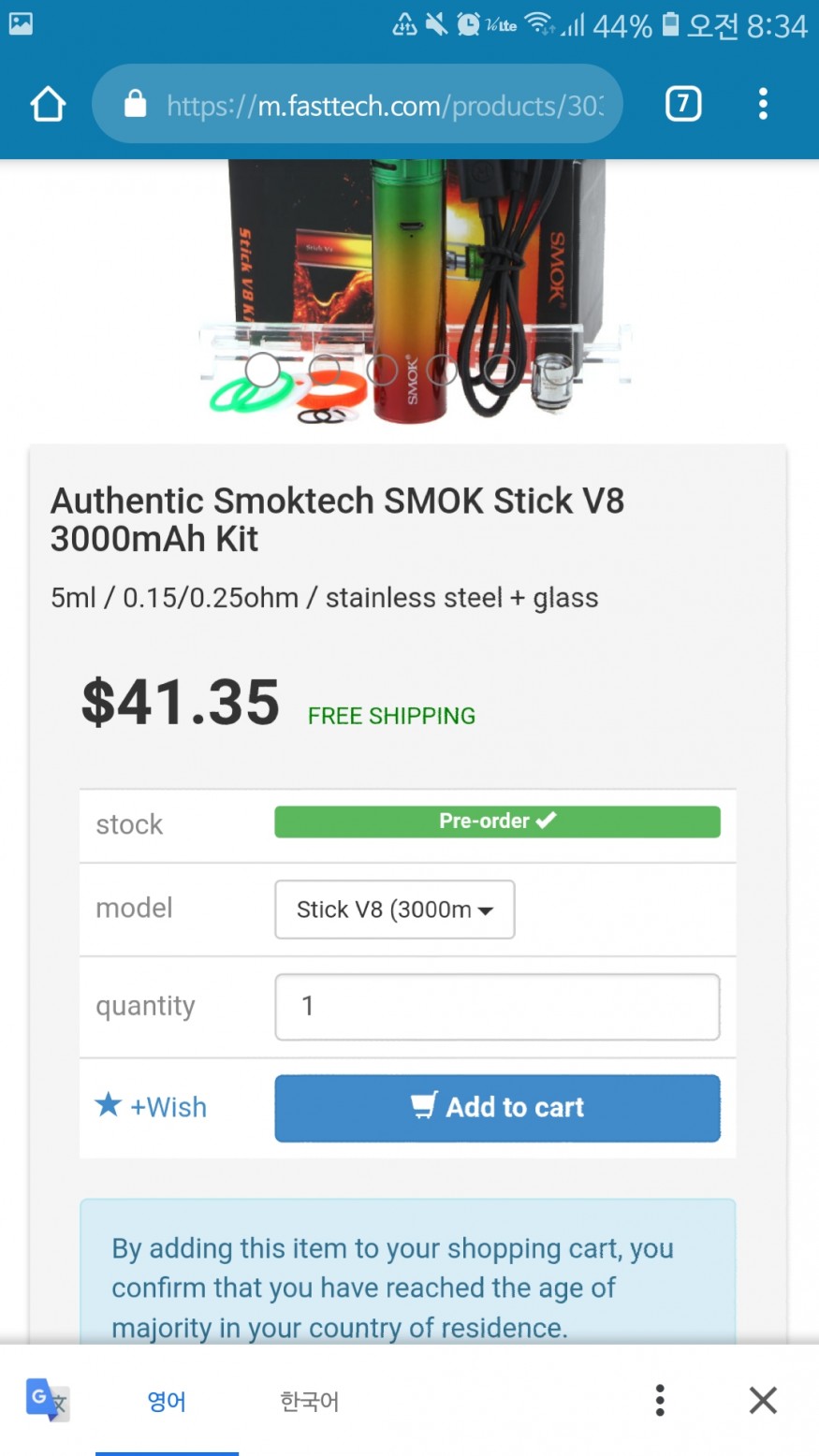Image resolution: width=819 pixels, height=1456 pixels.
Task: Expand the Stick V8 model dropdown
Action: pyautogui.click(x=394, y=910)
